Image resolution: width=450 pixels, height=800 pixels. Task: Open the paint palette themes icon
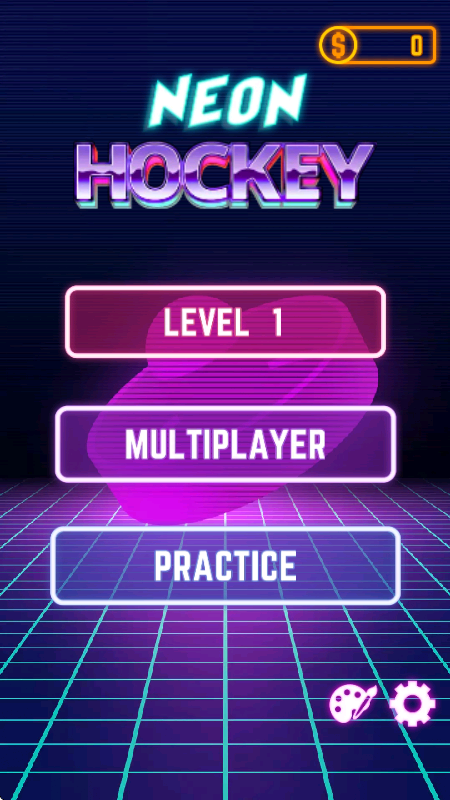point(353,704)
